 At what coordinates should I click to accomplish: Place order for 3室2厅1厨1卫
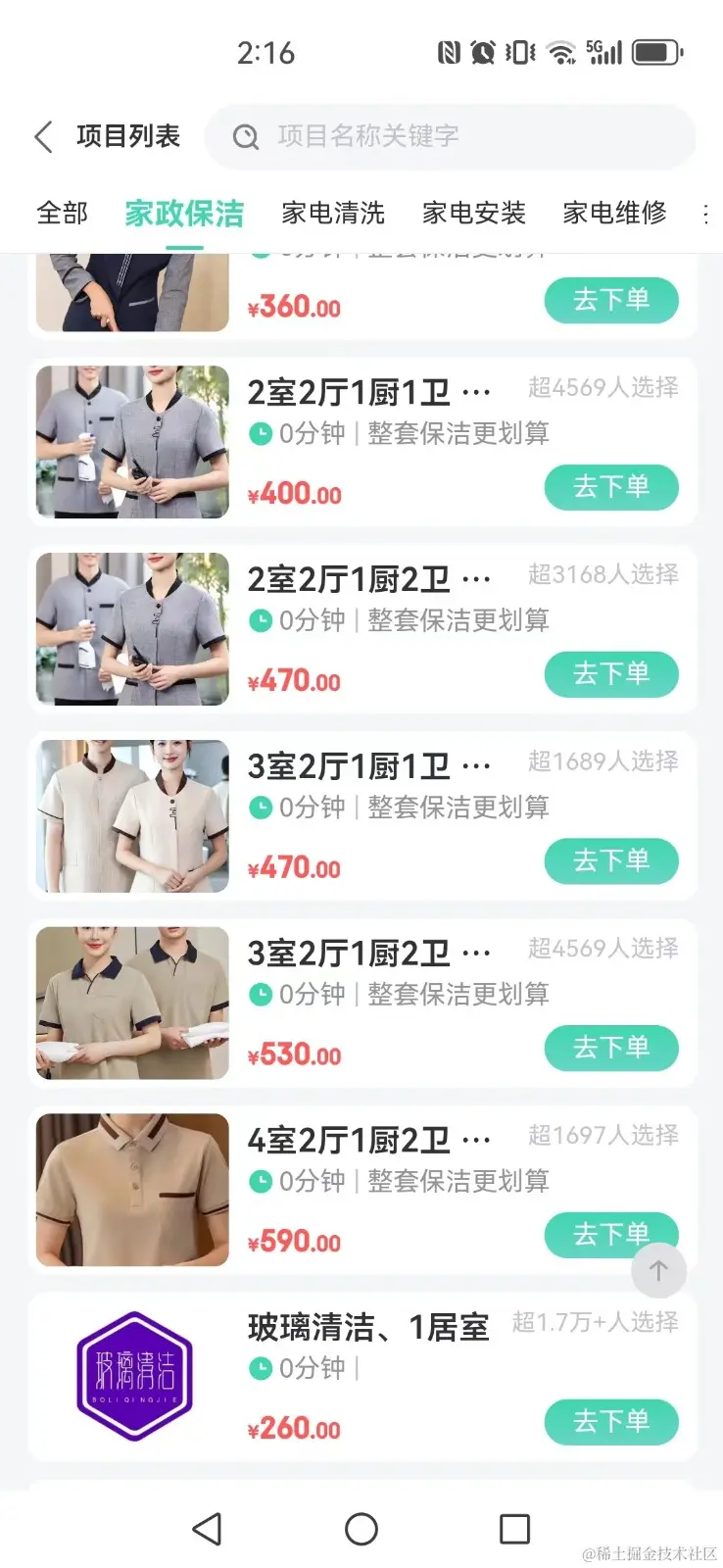[610, 861]
